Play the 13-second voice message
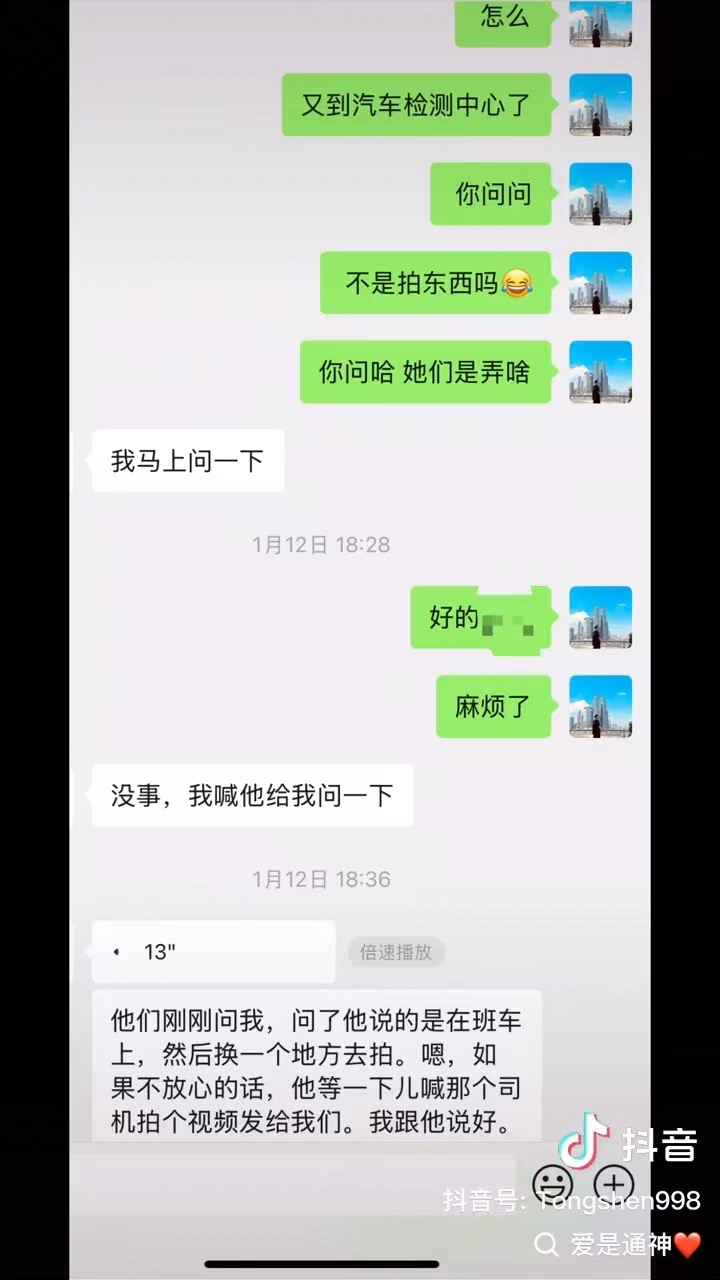720x1280 pixels. pos(213,952)
